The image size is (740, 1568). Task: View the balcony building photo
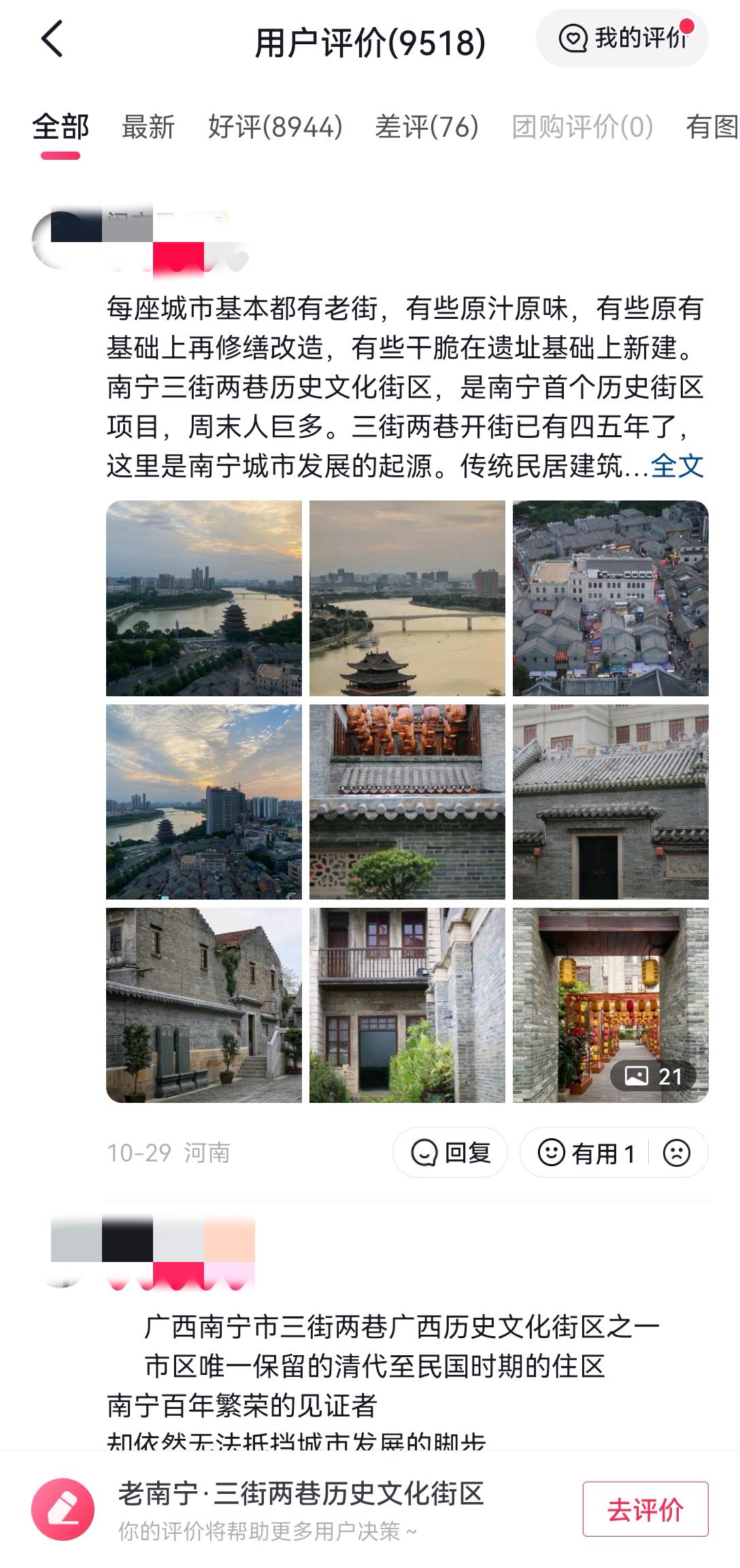(407, 1005)
